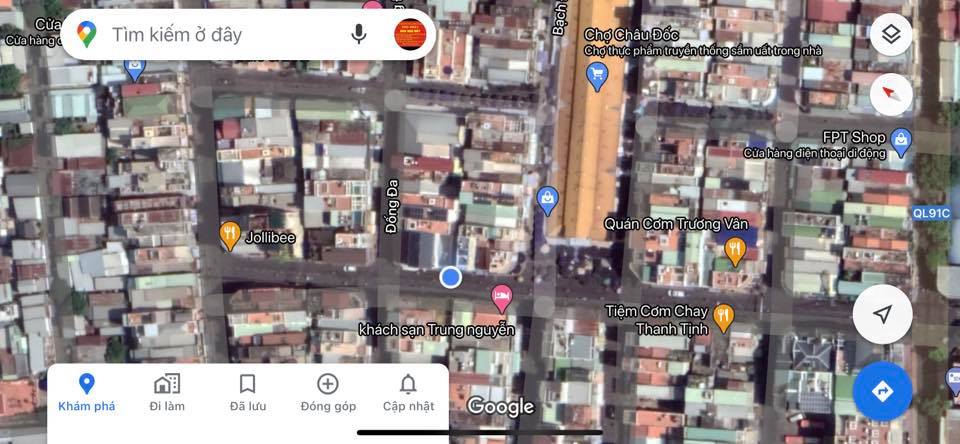Start voice search with the microphone

click(x=359, y=35)
